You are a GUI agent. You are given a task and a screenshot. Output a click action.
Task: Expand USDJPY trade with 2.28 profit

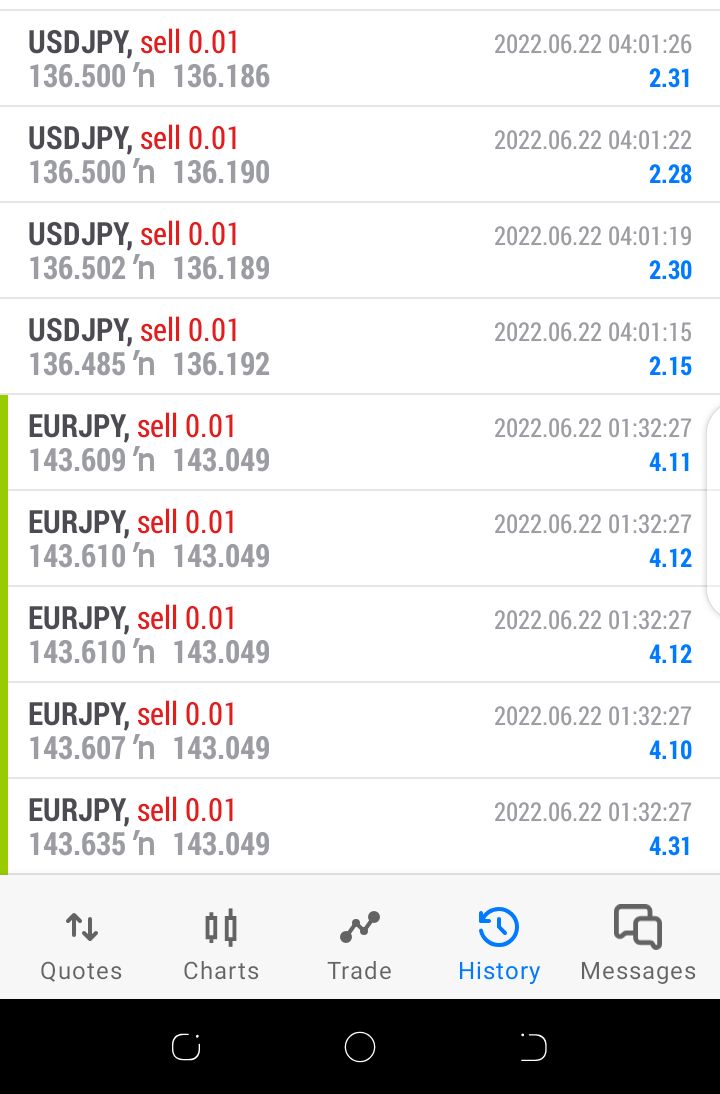click(360, 155)
